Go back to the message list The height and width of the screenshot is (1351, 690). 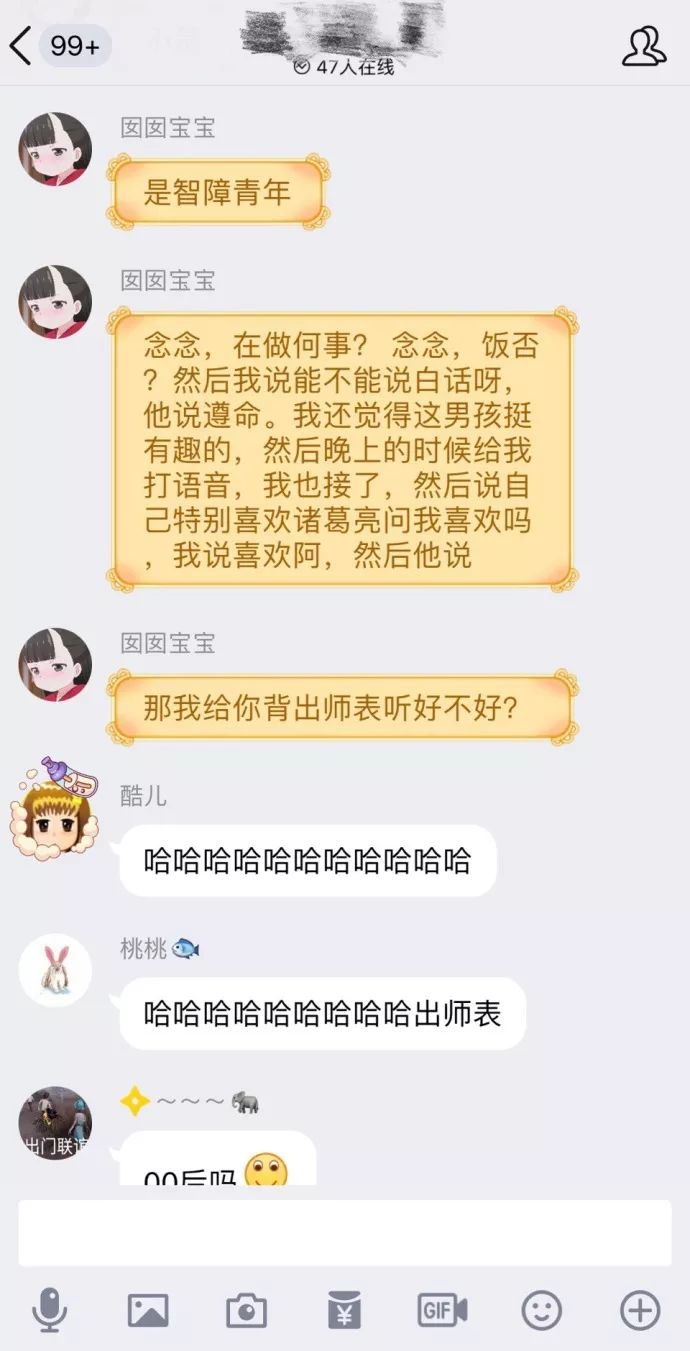(x=20, y=47)
